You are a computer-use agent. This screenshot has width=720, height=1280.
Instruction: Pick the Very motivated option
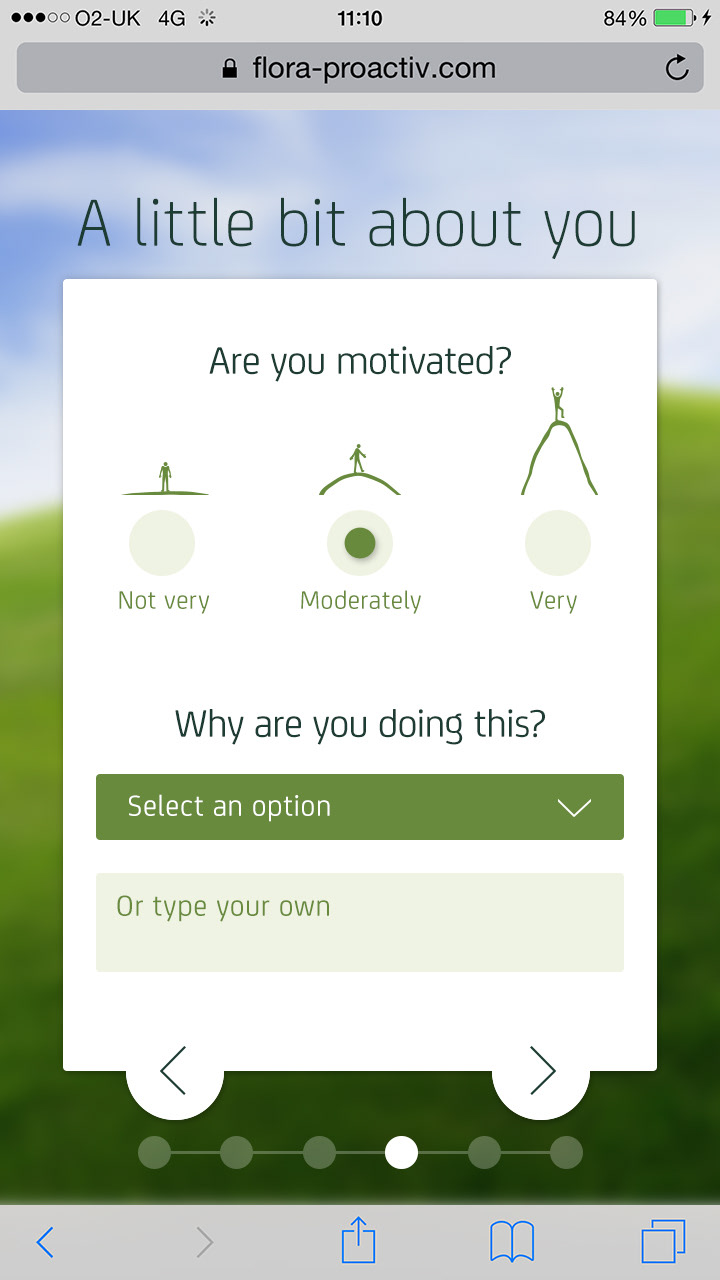[557, 543]
